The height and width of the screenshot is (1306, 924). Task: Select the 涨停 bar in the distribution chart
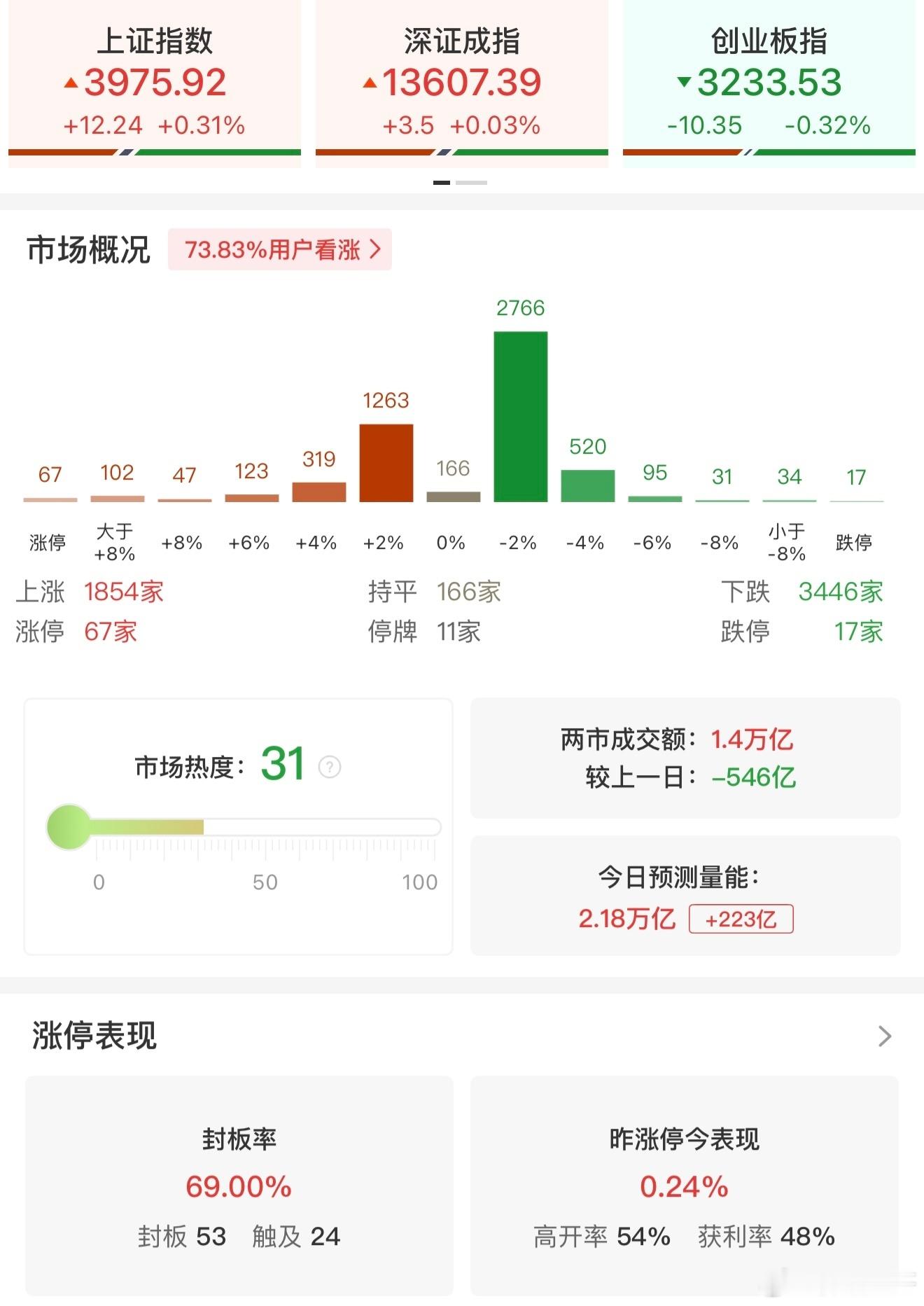(50, 499)
